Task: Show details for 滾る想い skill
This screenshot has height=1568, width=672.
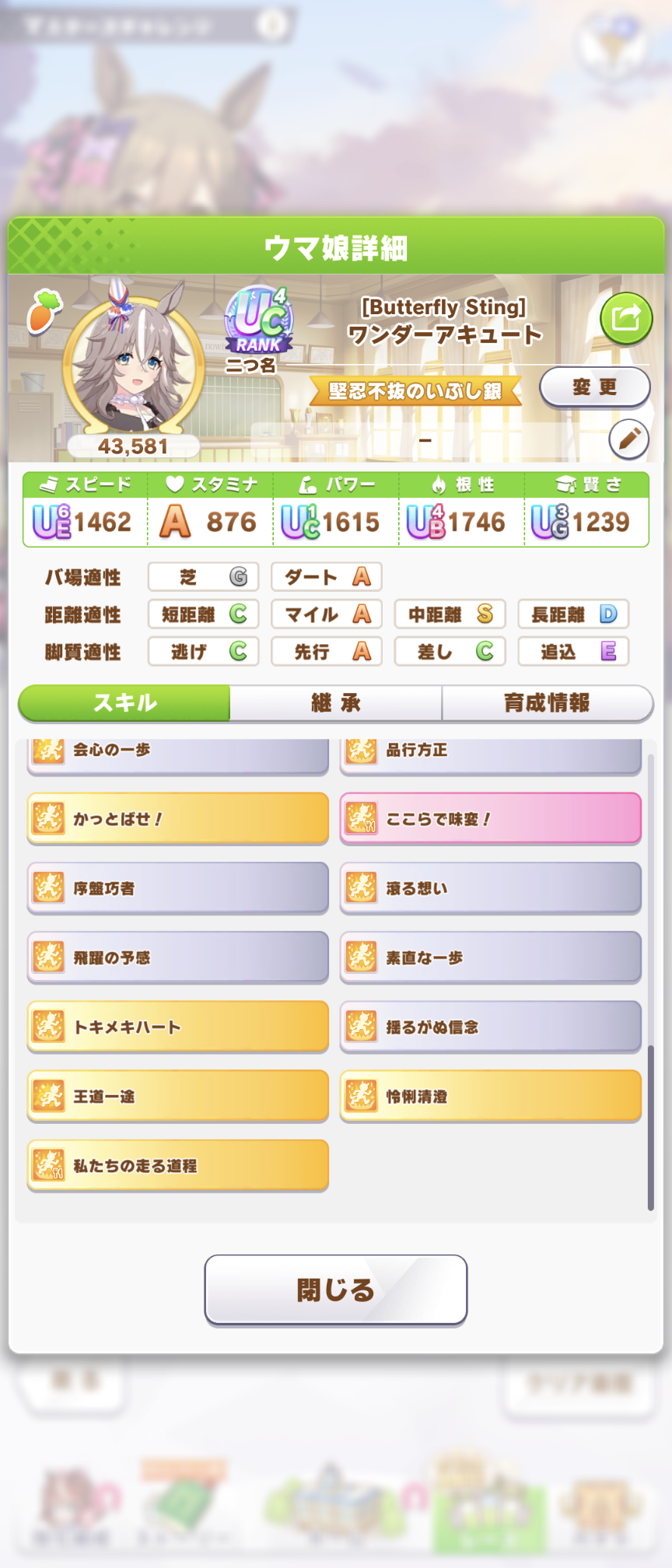Action: pos(490,887)
